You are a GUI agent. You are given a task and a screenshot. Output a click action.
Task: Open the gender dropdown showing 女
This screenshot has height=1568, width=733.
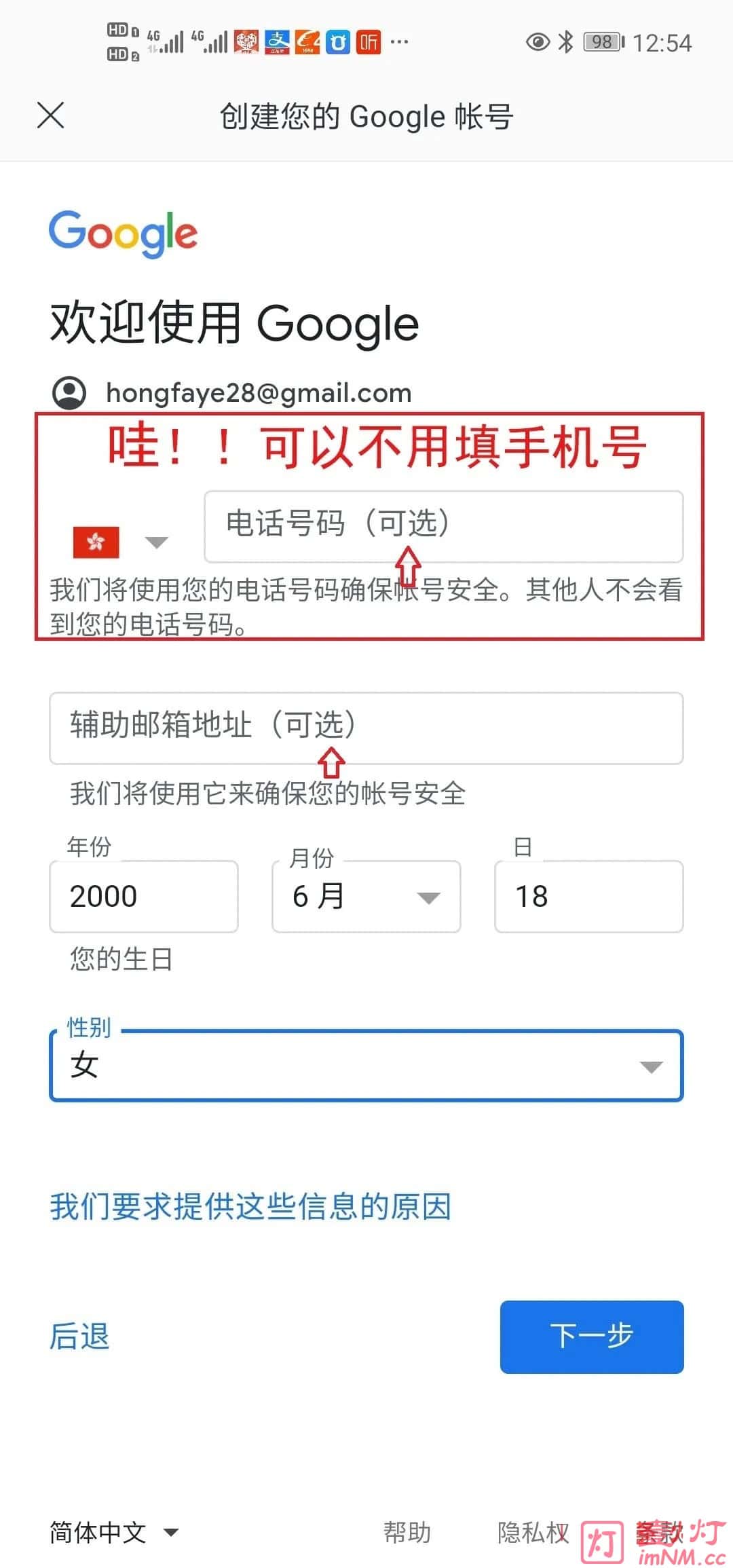[366, 1066]
